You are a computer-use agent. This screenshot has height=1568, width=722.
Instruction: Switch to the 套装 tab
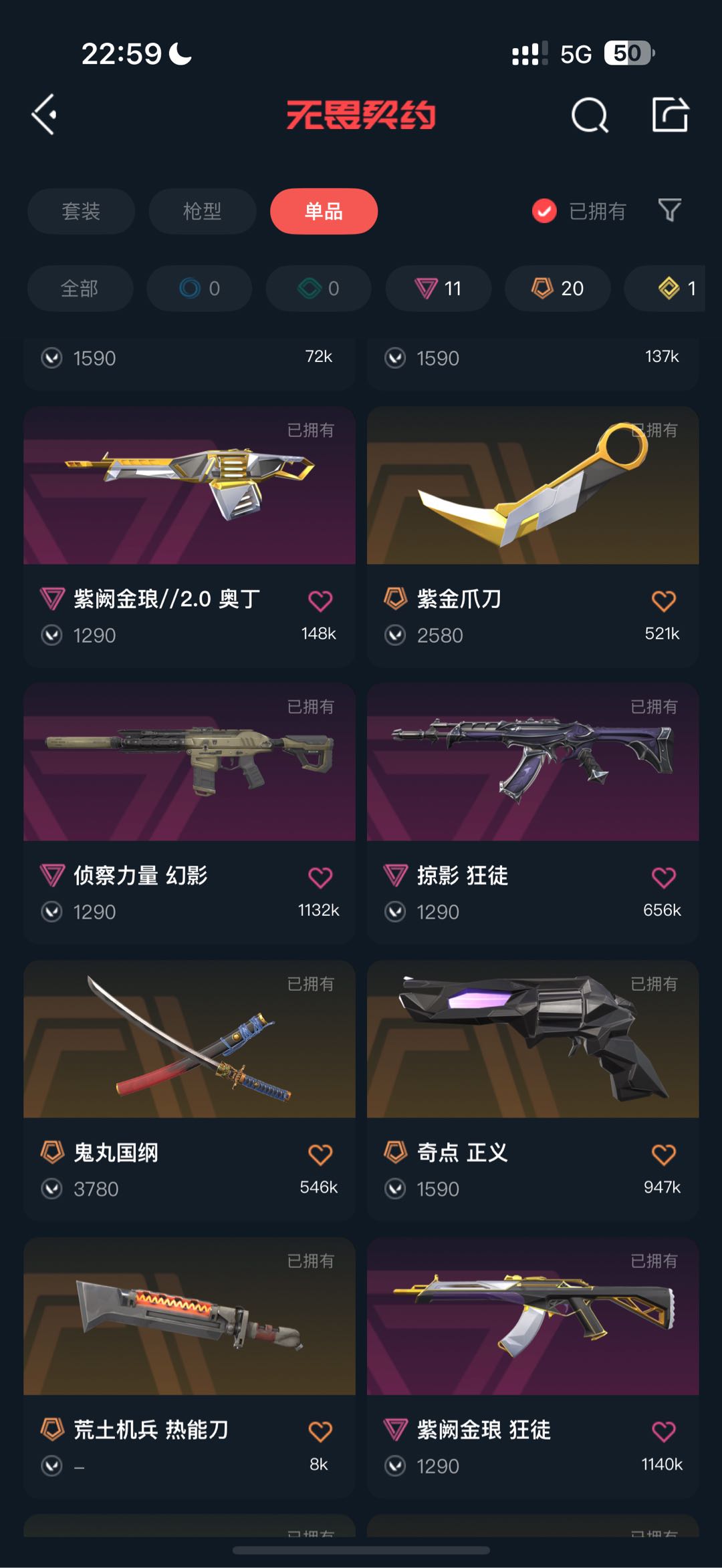point(81,211)
